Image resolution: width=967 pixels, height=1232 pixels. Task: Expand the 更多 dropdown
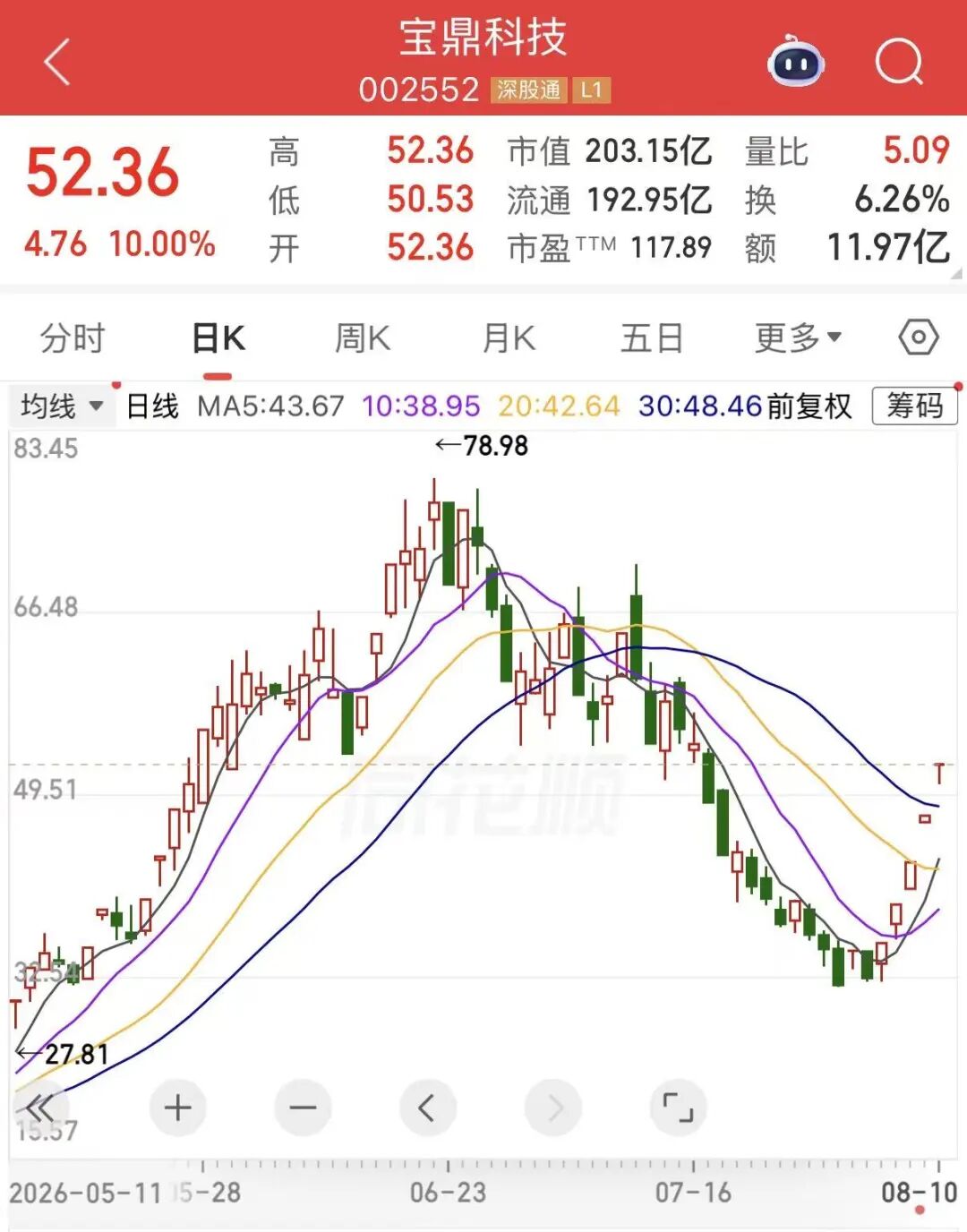coord(798,338)
